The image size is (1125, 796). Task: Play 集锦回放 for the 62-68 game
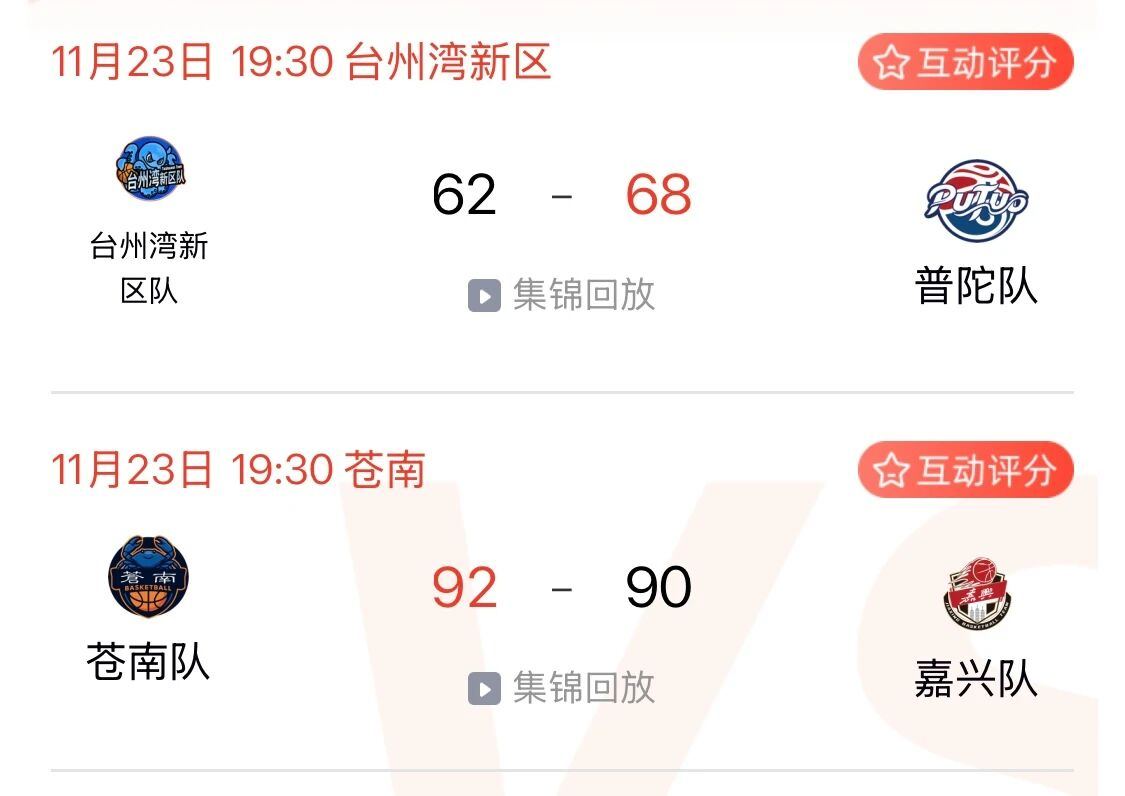click(x=562, y=295)
